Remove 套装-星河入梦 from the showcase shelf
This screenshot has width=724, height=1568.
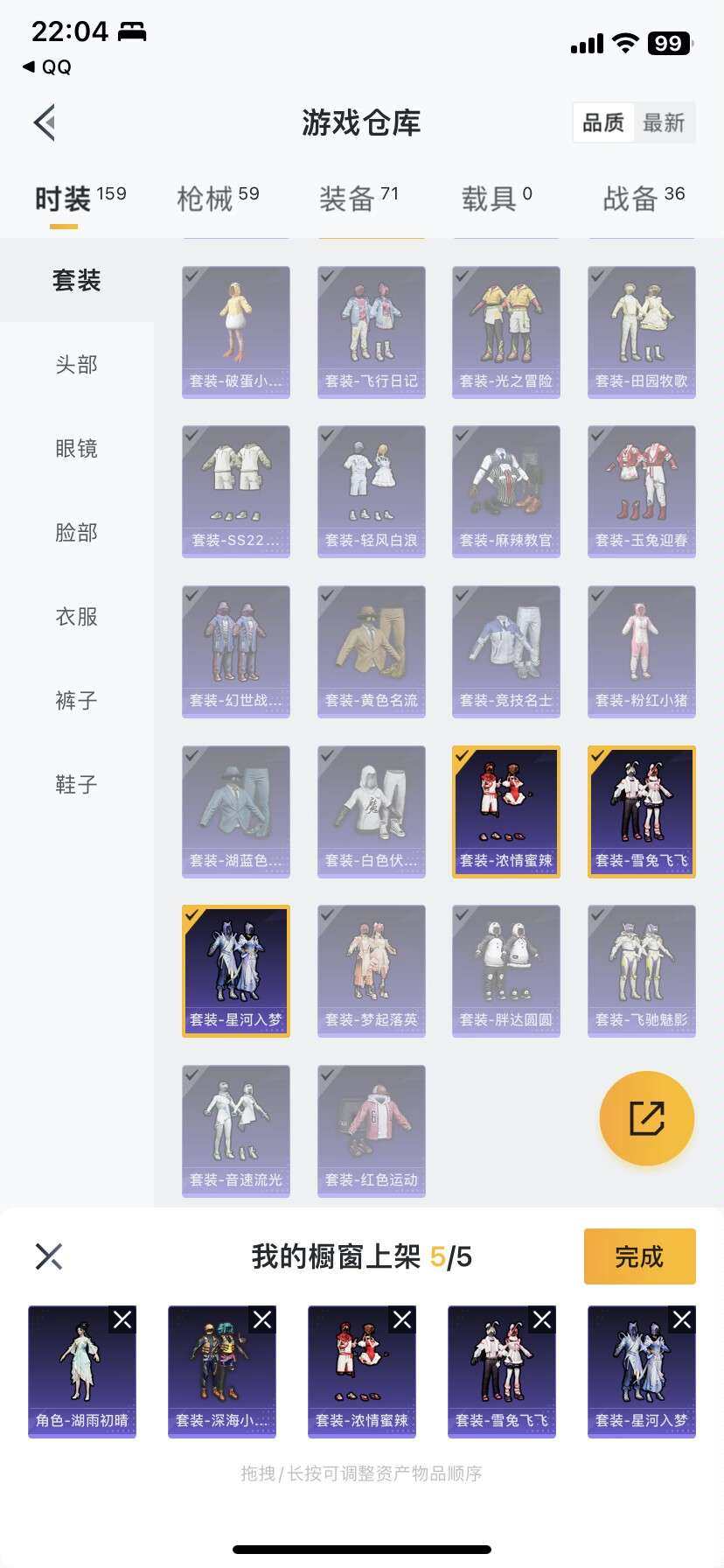[682, 1319]
